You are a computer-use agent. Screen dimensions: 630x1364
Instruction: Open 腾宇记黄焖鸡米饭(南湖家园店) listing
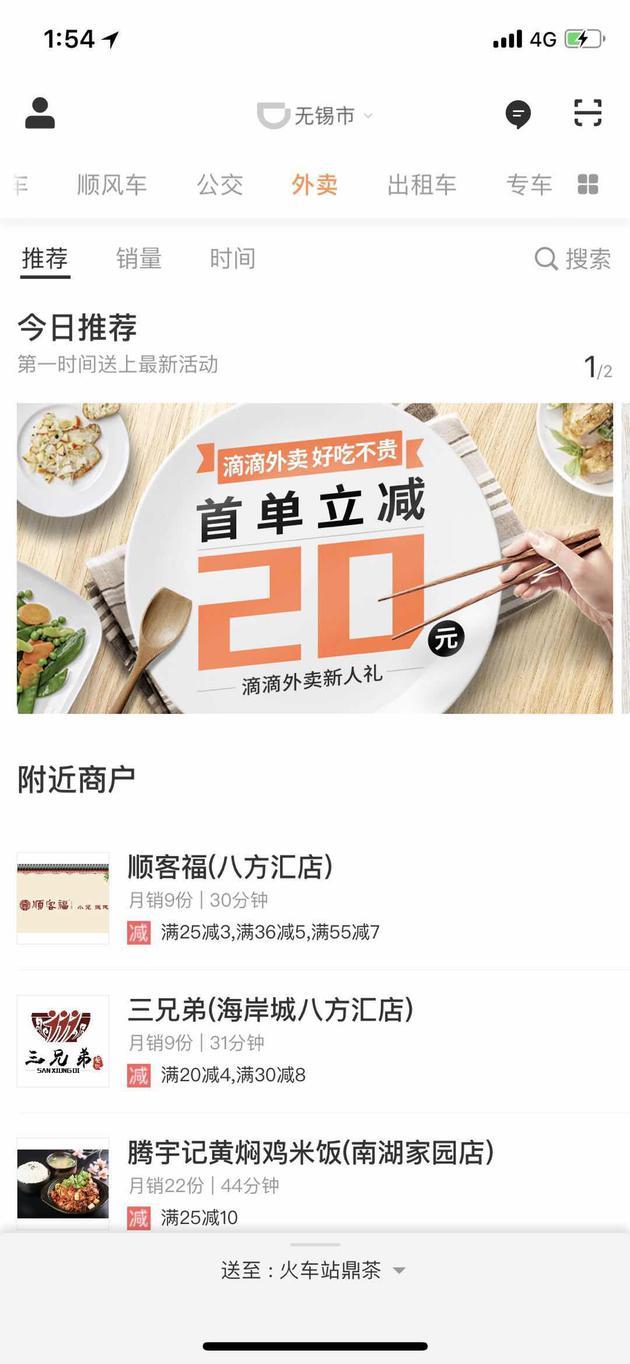[x=315, y=1180]
